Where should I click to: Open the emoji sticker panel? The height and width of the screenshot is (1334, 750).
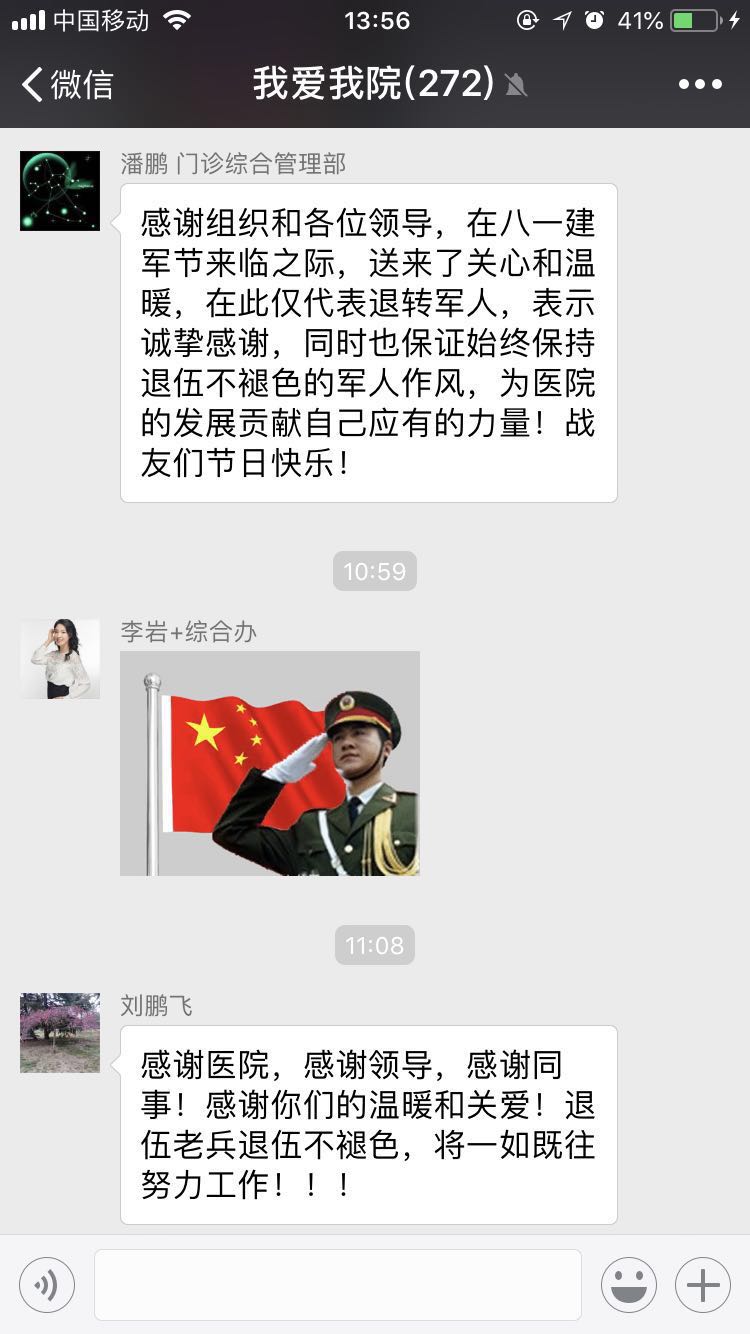point(628,1285)
